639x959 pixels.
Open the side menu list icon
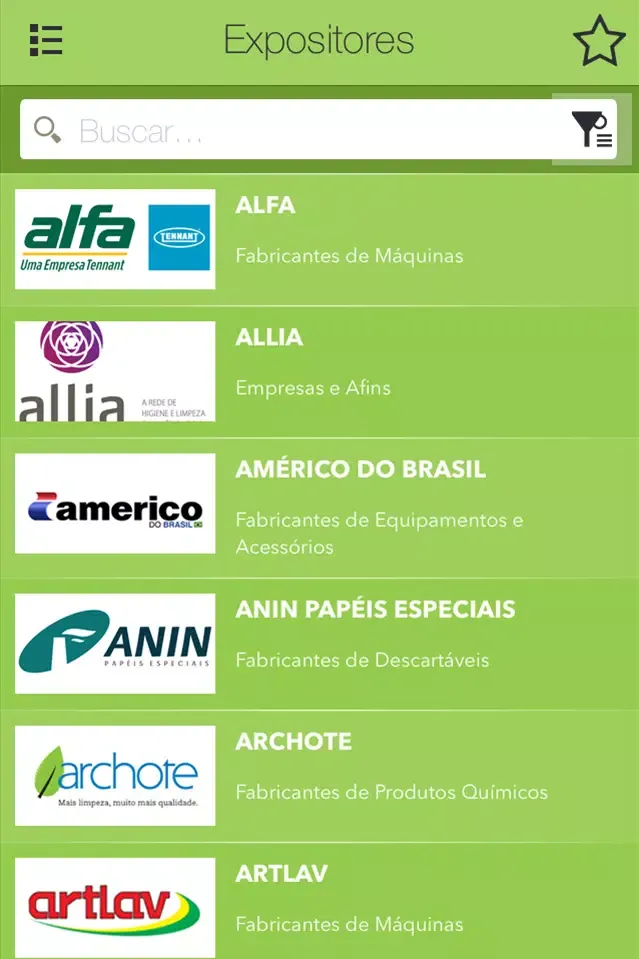[x=46, y=40]
